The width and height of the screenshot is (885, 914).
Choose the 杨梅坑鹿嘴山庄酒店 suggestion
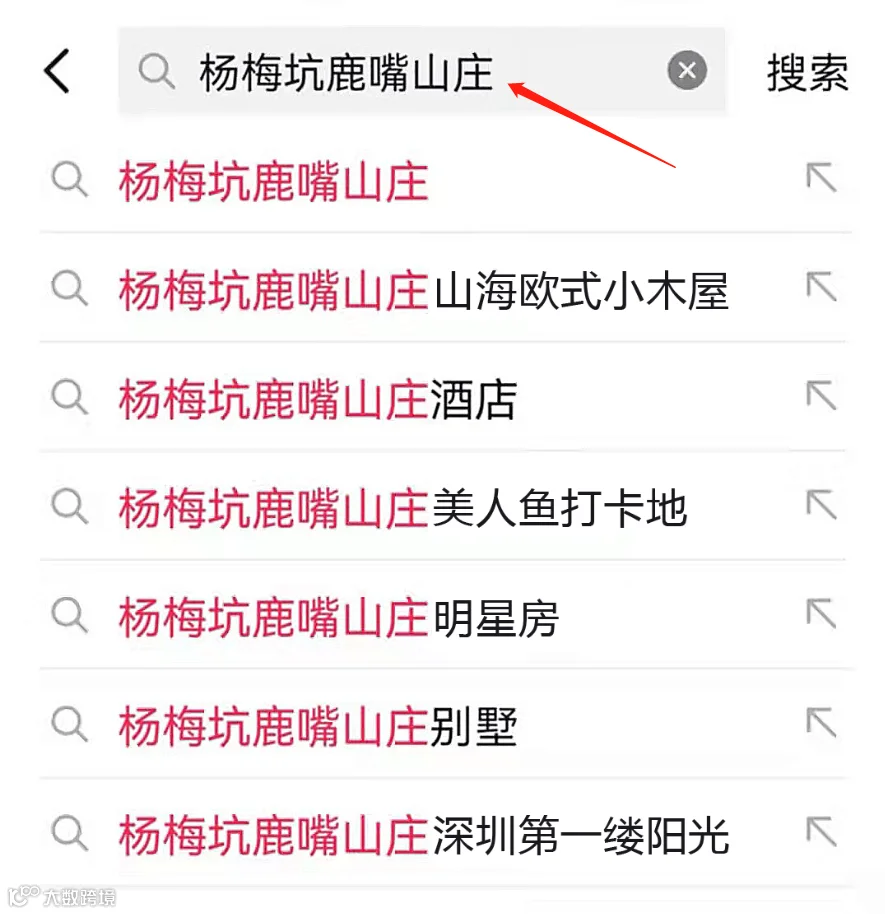(x=442, y=399)
